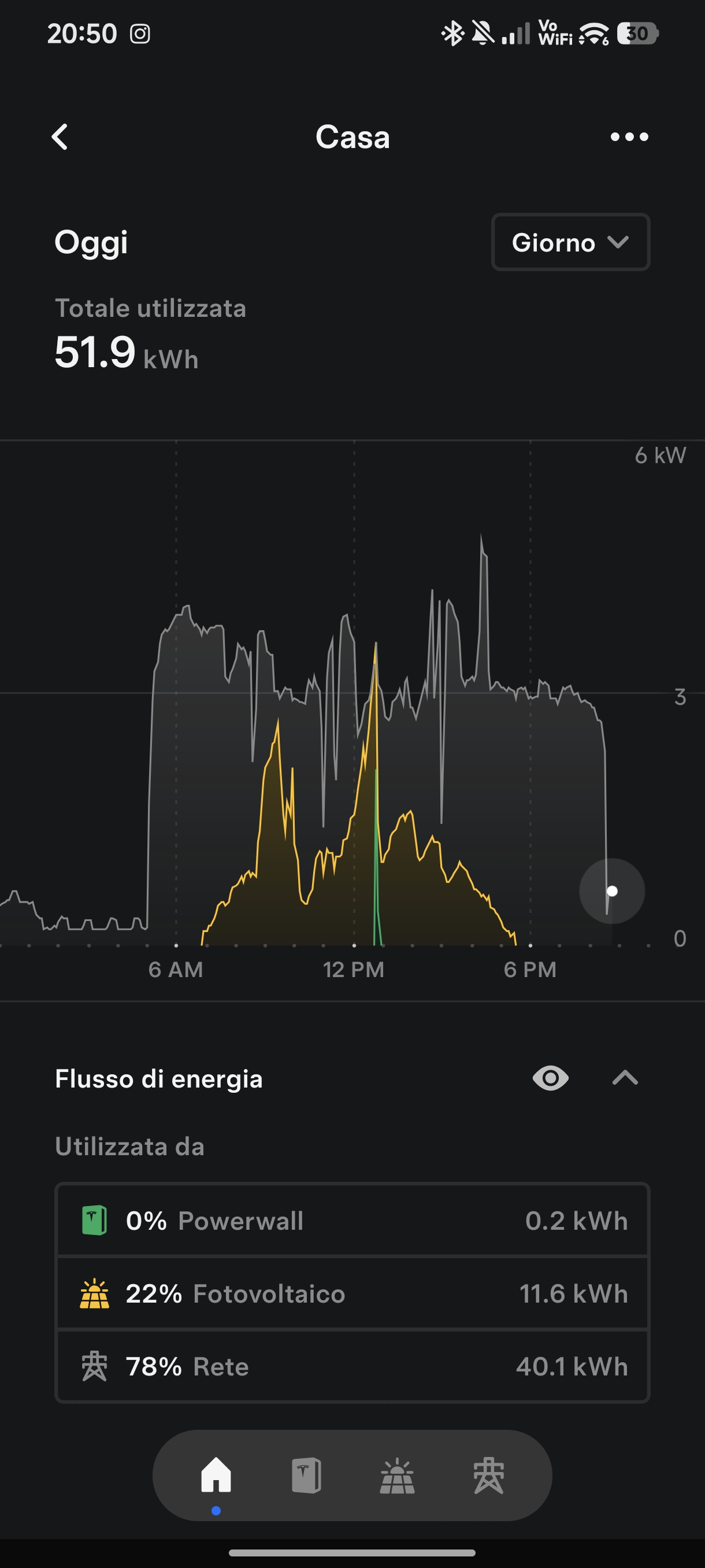Viewport: 705px width, 1568px height.
Task: Click the yellow Fotovoltaico sun icon
Action: tap(95, 1293)
